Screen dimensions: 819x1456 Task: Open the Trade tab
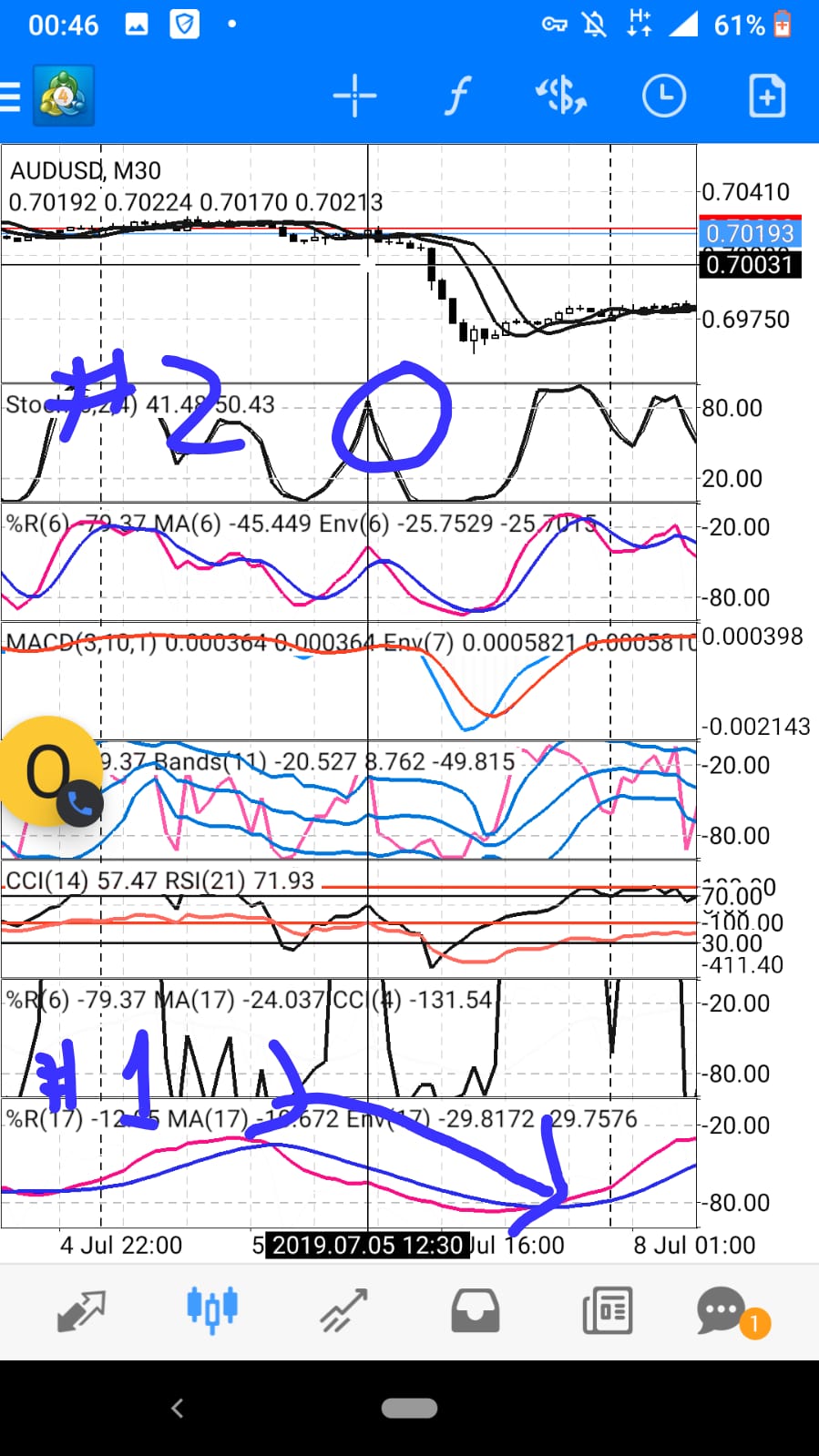pos(343,1310)
